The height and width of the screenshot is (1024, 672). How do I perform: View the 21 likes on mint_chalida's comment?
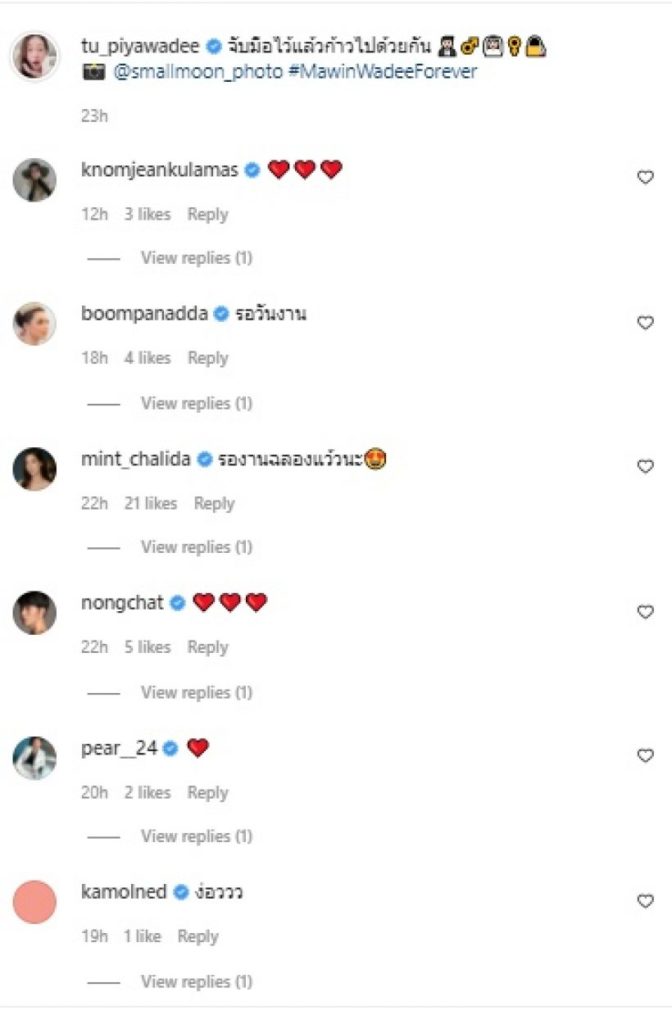[150, 503]
